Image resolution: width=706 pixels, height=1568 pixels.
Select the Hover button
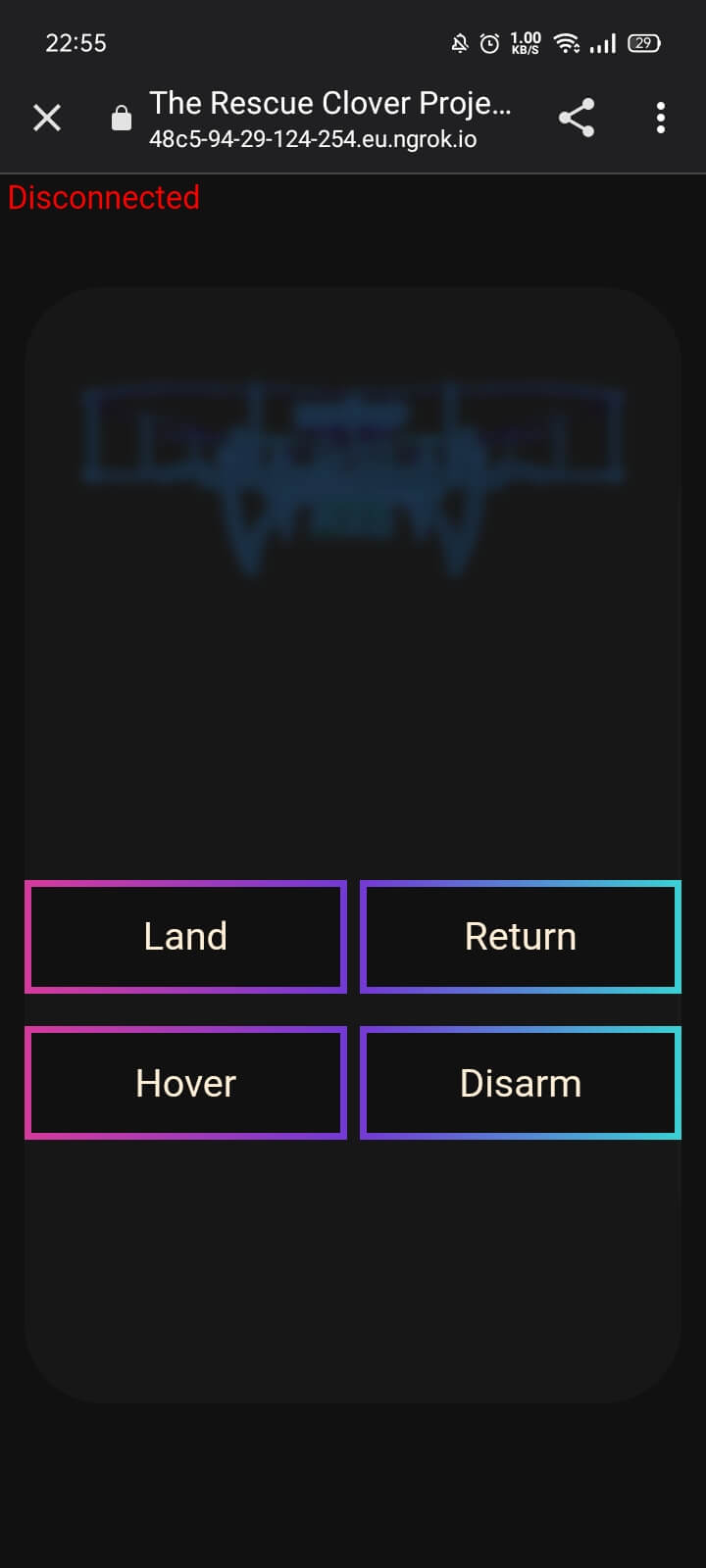click(185, 1083)
